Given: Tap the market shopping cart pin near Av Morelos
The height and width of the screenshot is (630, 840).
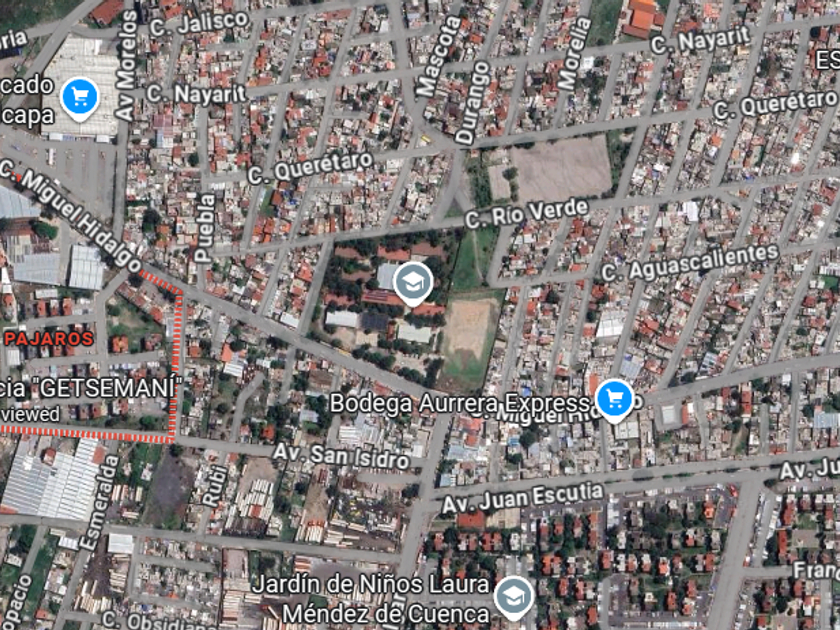Looking at the screenshot, I should pos(80,98).
